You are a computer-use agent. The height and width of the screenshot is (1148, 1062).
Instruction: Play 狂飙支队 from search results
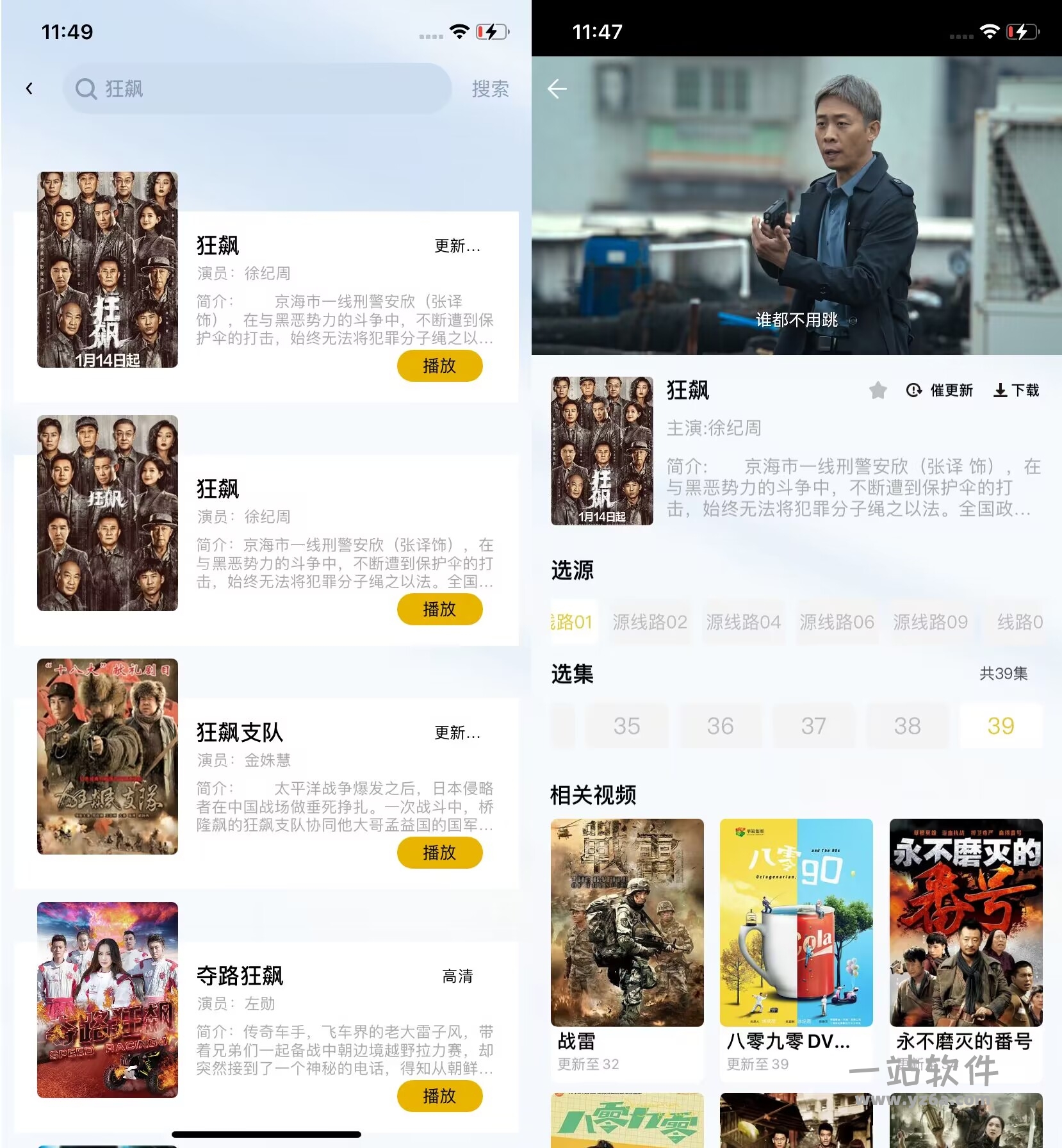(x=439, y=853)
